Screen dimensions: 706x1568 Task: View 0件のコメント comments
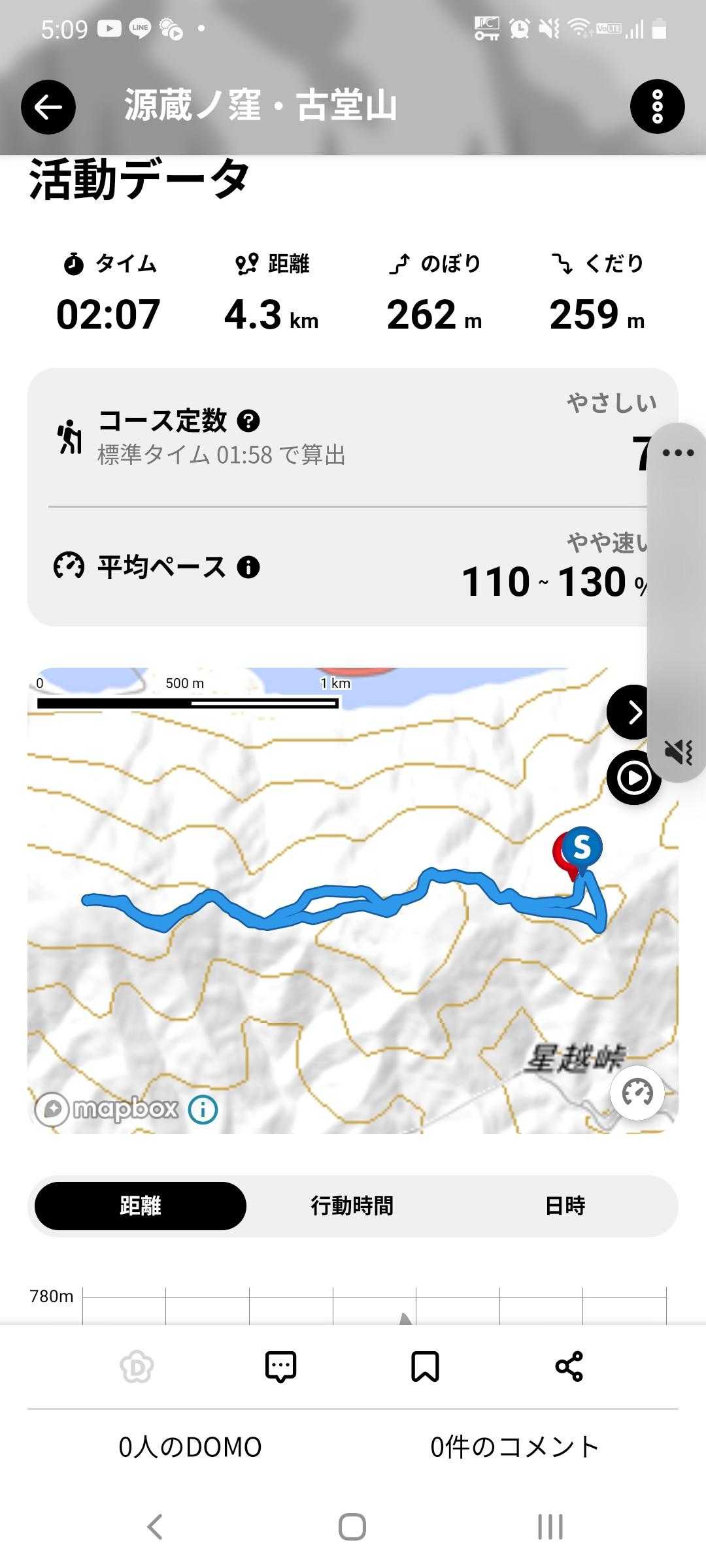[514, 1447]
